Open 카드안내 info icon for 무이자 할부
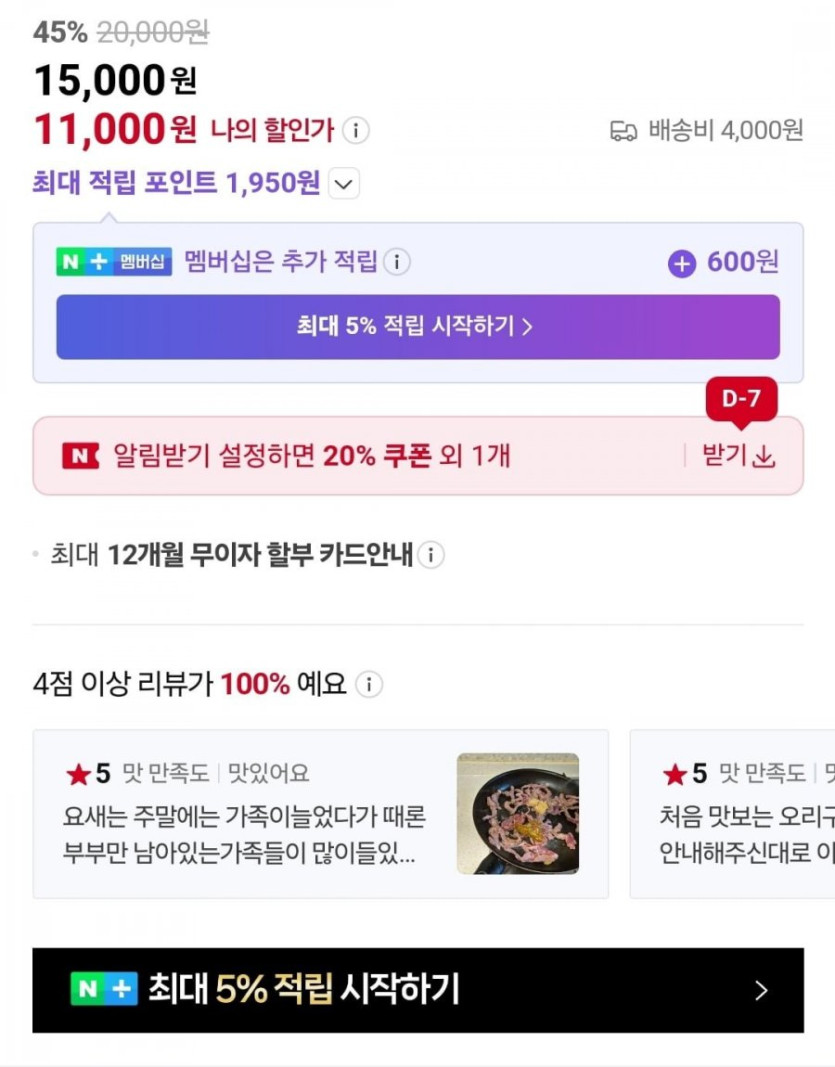This screenshot has height=1067, width=835. pos(431,555)
